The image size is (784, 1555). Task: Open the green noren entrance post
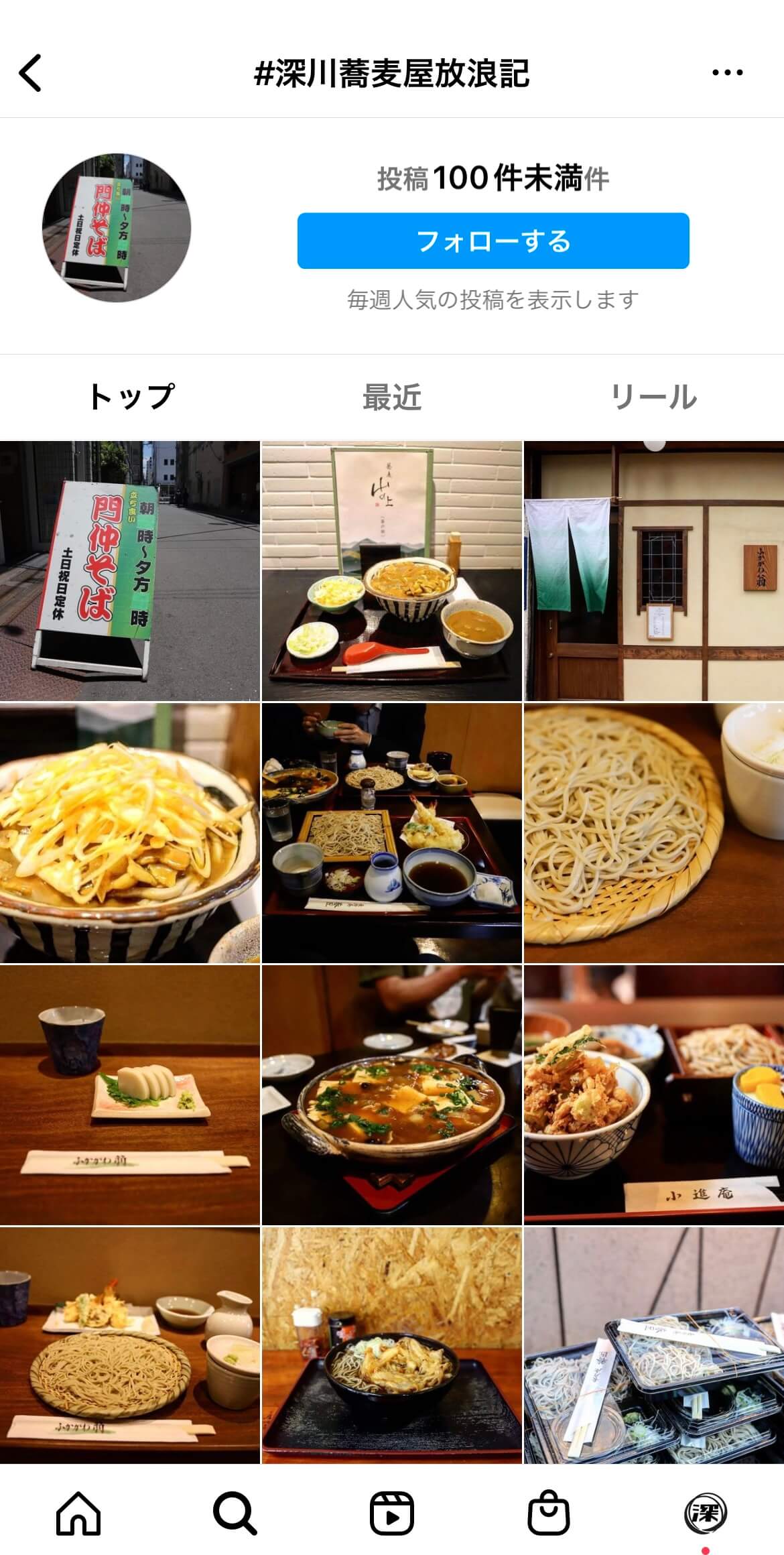654,570
